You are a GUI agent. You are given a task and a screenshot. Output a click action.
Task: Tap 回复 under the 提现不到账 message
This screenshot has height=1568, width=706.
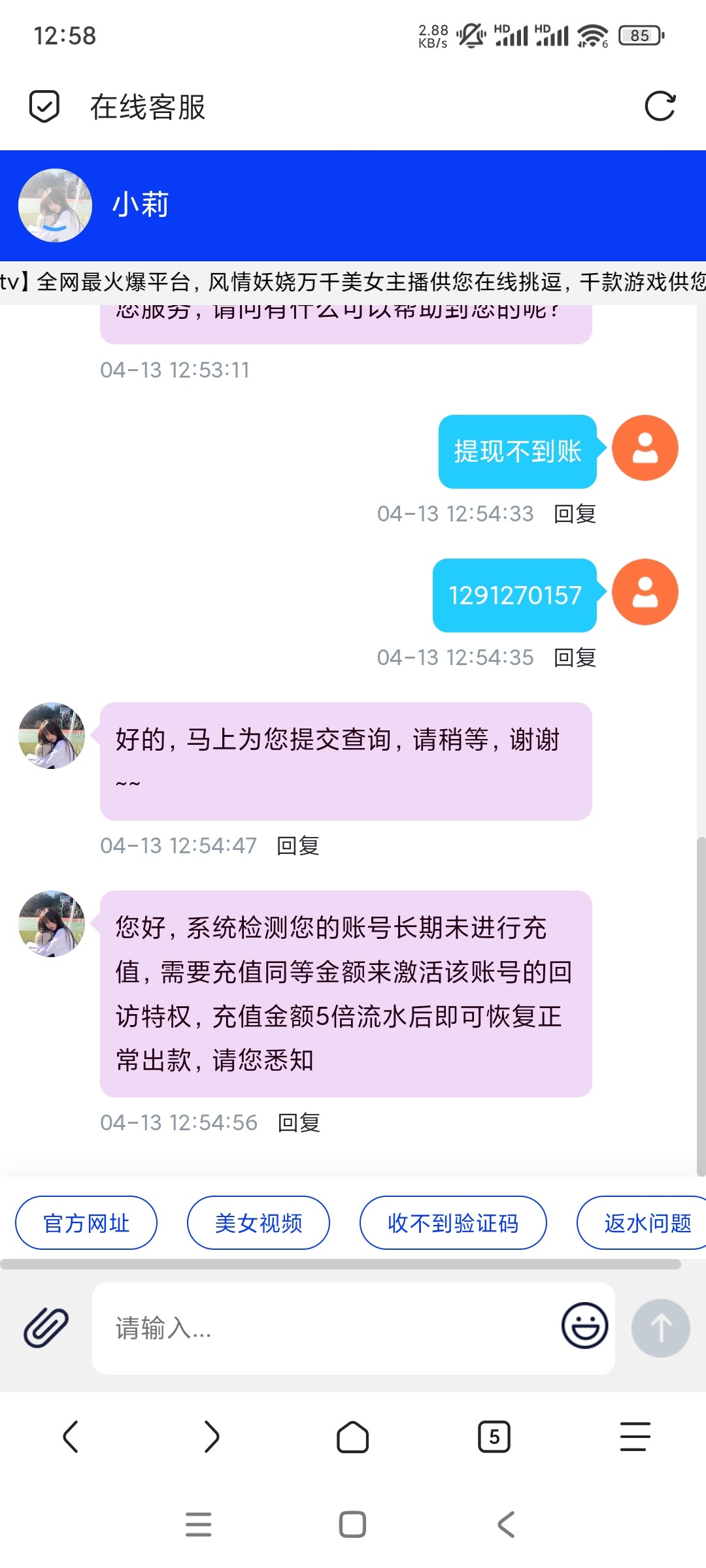(x=575, y=514)
